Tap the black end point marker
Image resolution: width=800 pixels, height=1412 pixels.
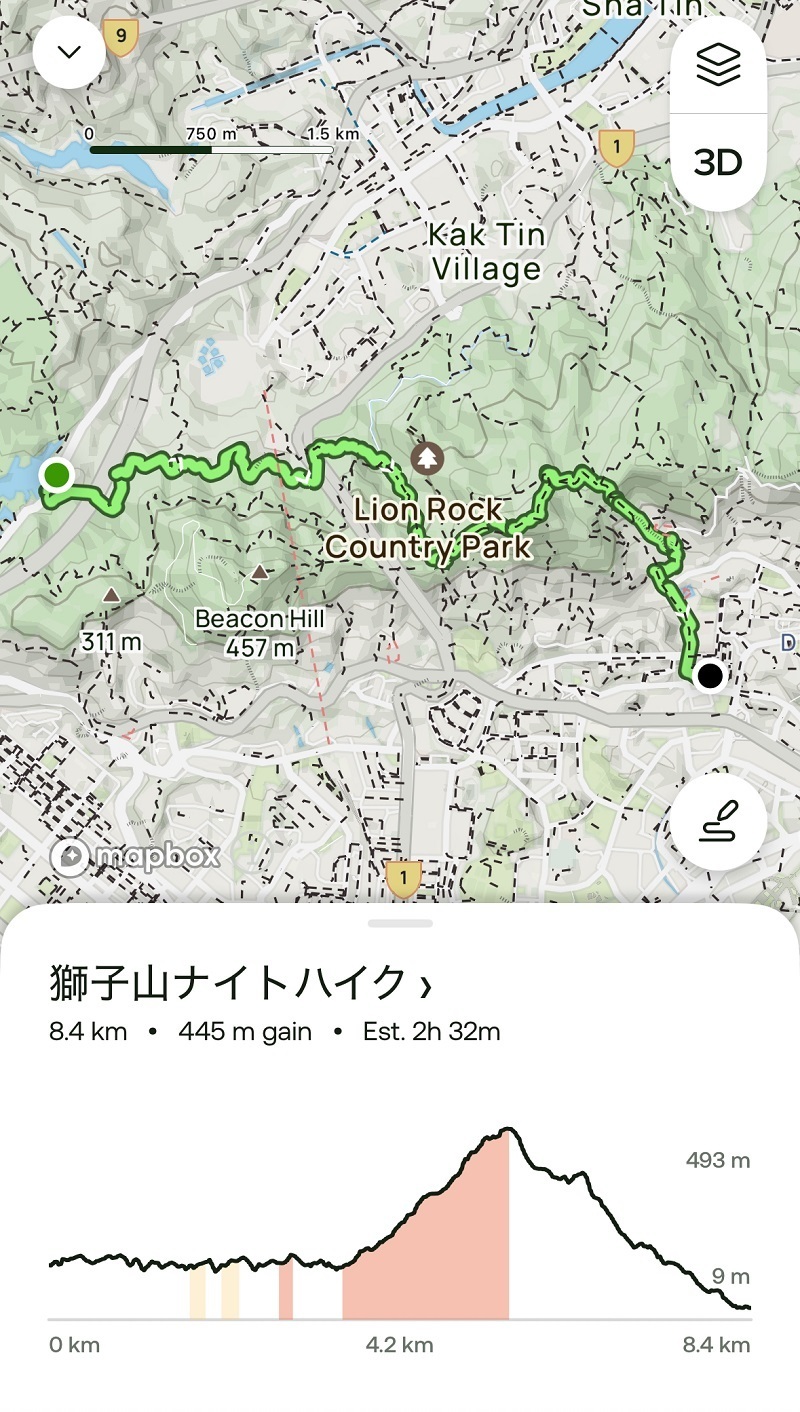point(709,677)
